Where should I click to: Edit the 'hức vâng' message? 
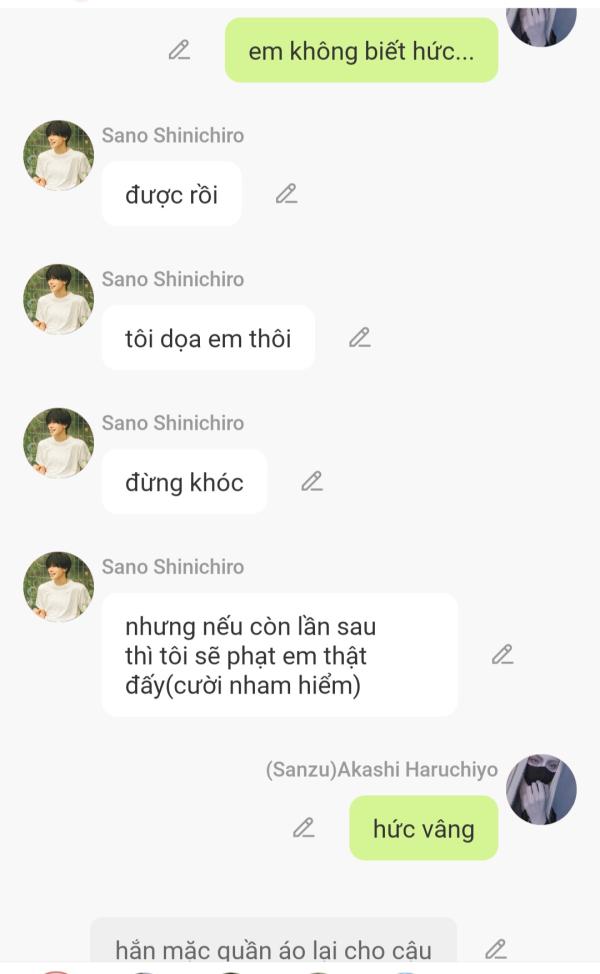pos(304,828)
